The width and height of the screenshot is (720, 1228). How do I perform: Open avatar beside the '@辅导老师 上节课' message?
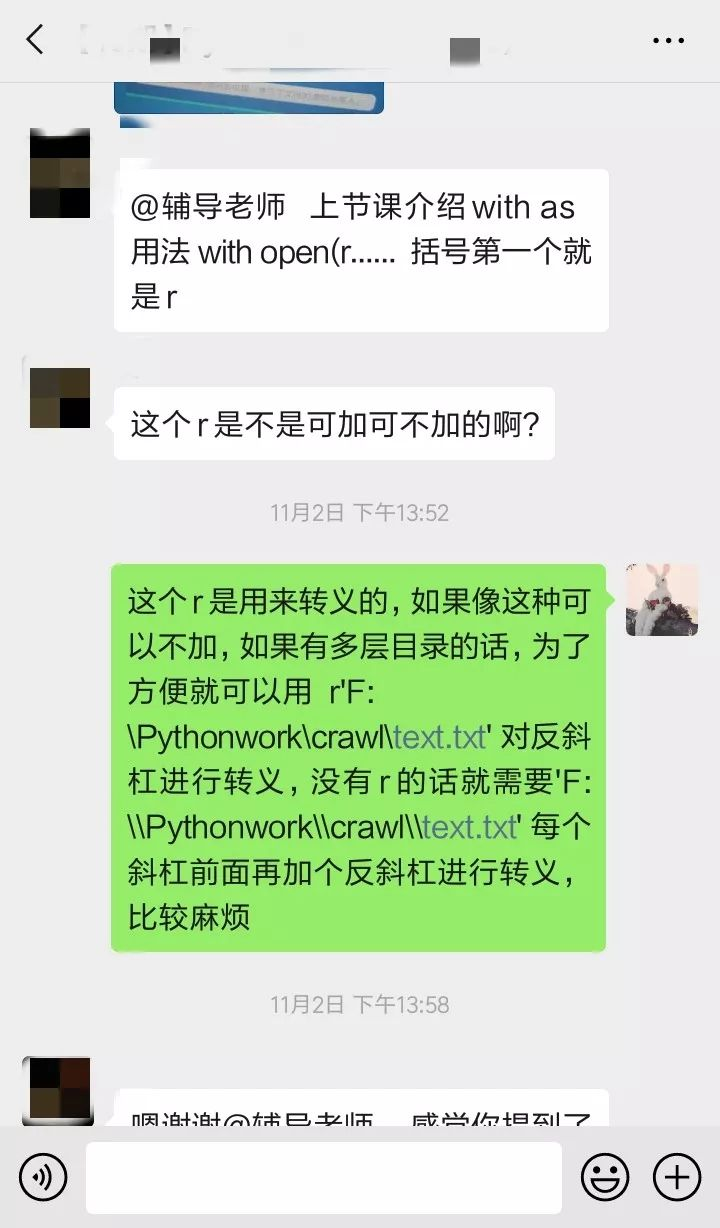(x=60, y=174)
